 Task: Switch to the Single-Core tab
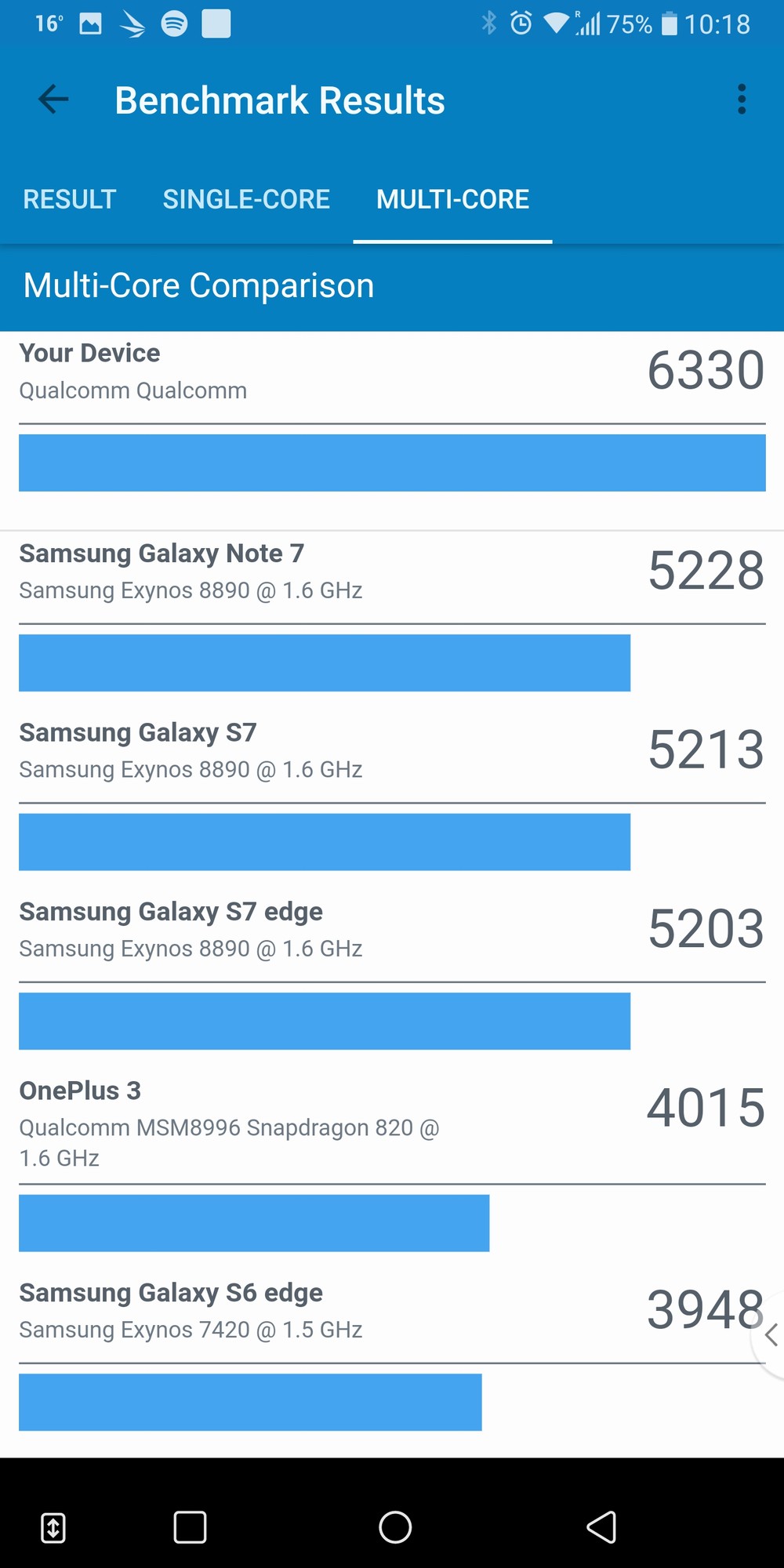(246, 199)
